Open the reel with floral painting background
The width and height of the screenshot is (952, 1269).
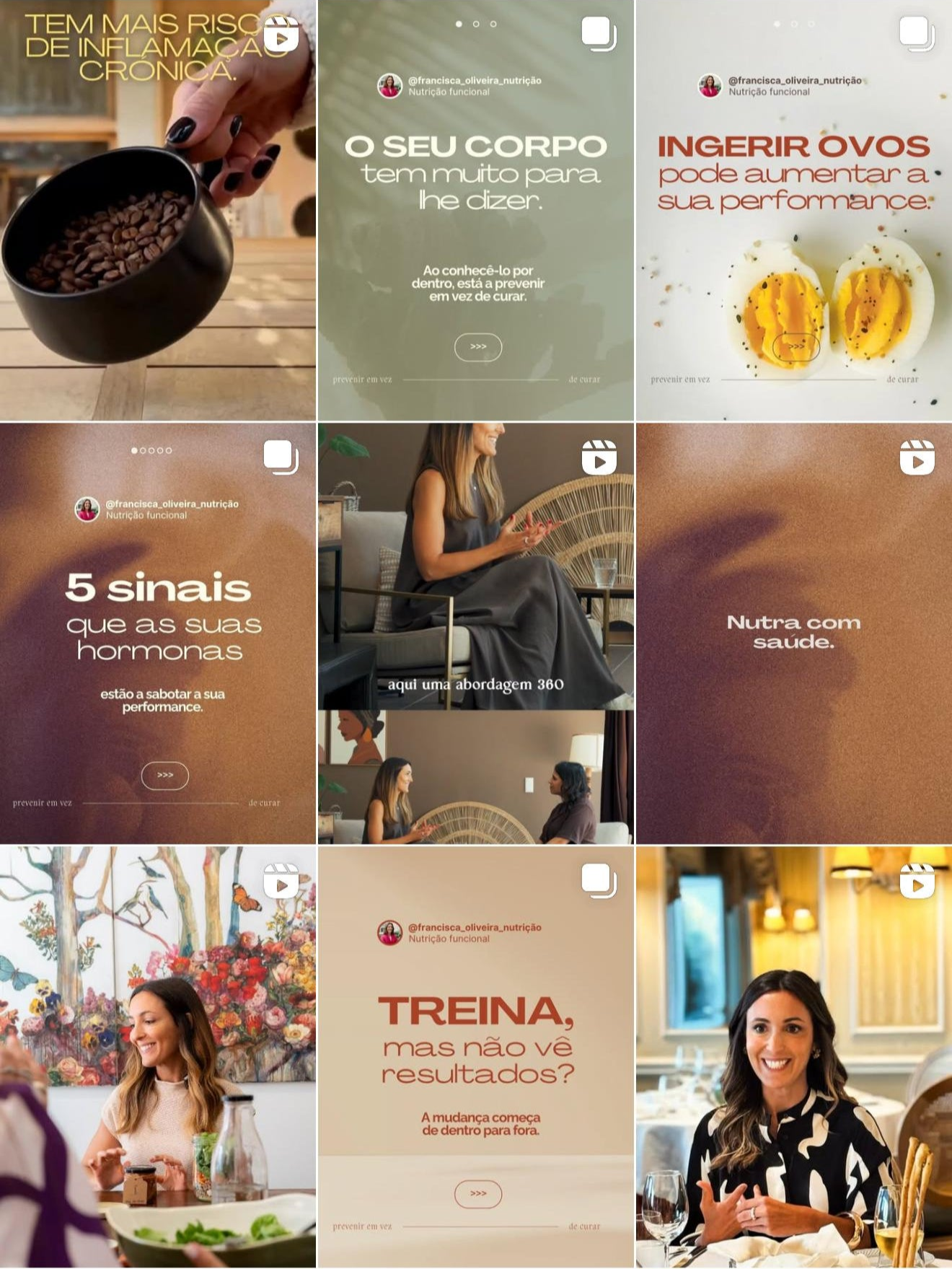157,1057
